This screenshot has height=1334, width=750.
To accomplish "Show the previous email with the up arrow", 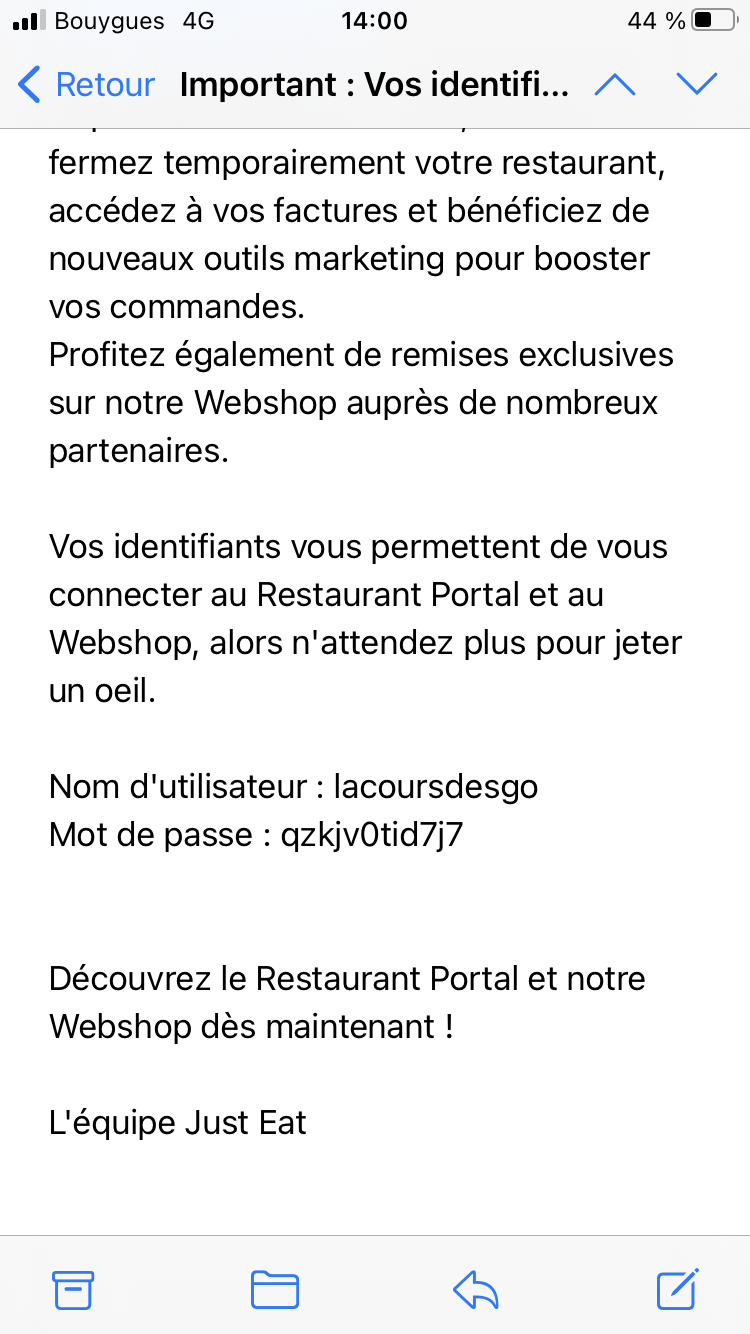I will [x=614, y=85].
